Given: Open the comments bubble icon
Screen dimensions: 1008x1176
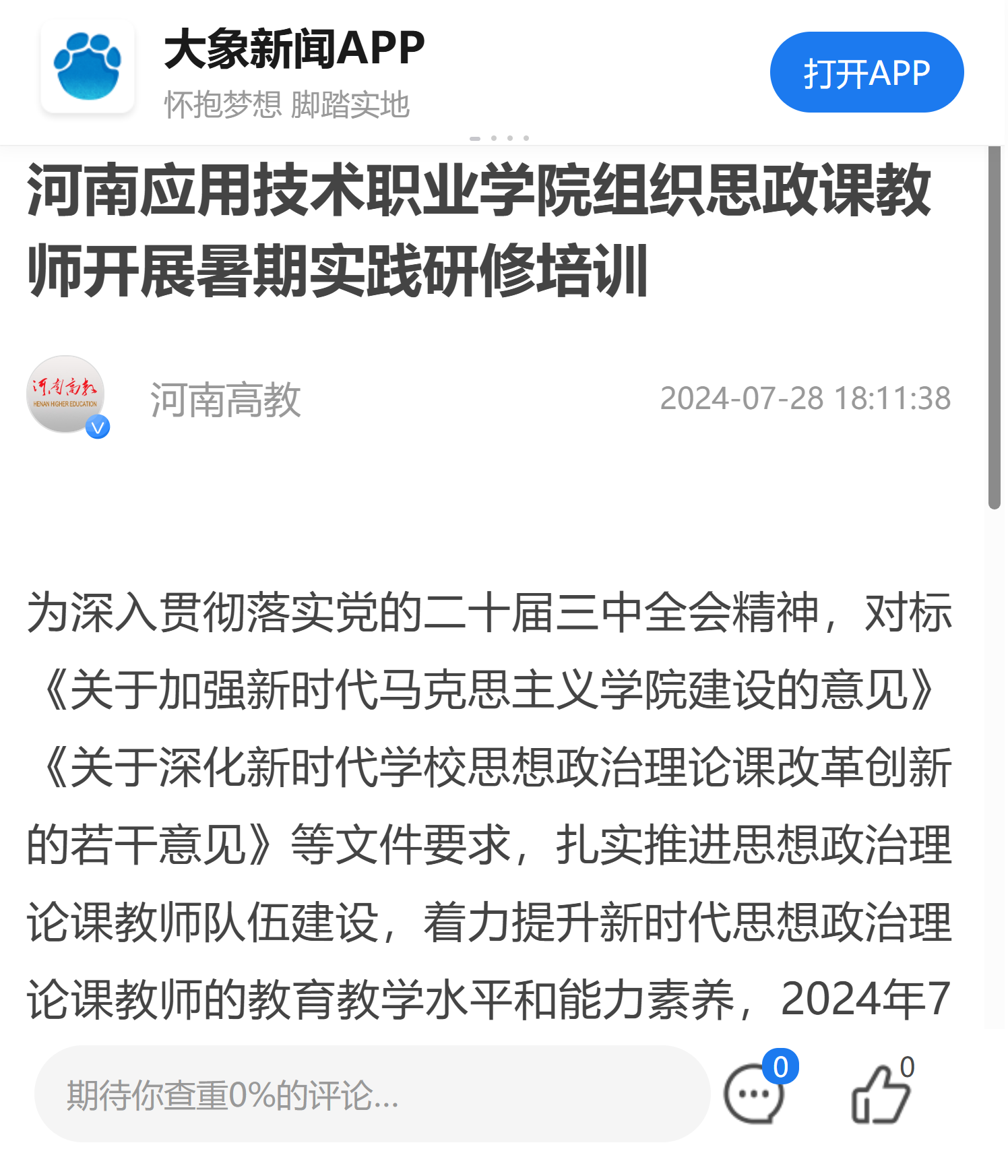Looking at the screenshot, I should (x=755, y=1093).
